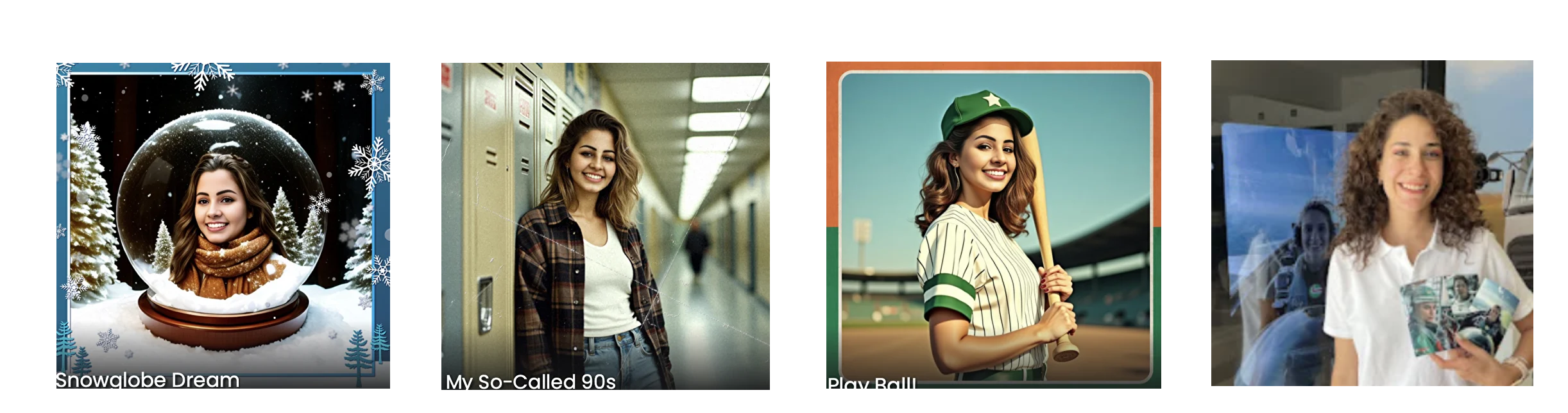Open the Snowglobe Dream template
This screenshot has width=1568, height=413.
coord(223,224)
